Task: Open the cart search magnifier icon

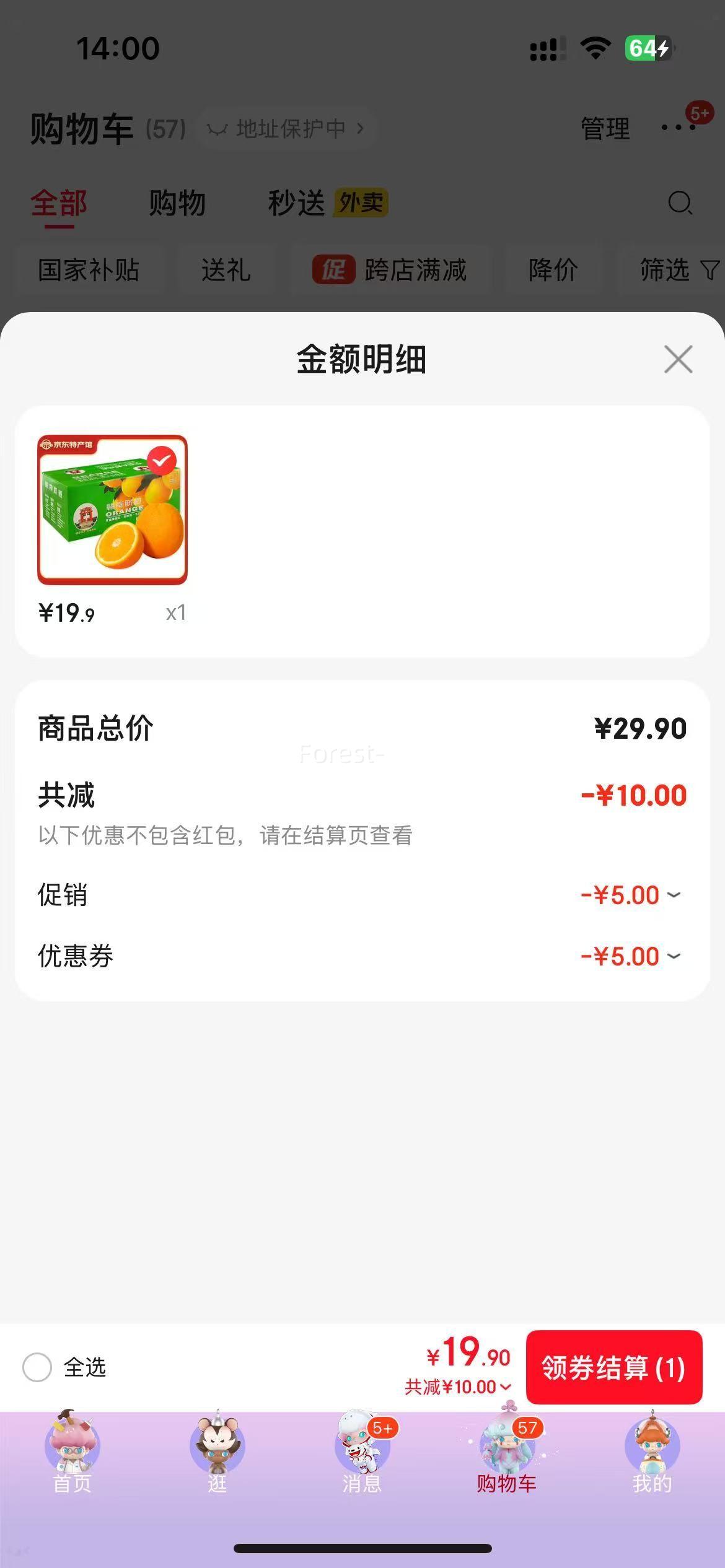Action: (679, 203)
